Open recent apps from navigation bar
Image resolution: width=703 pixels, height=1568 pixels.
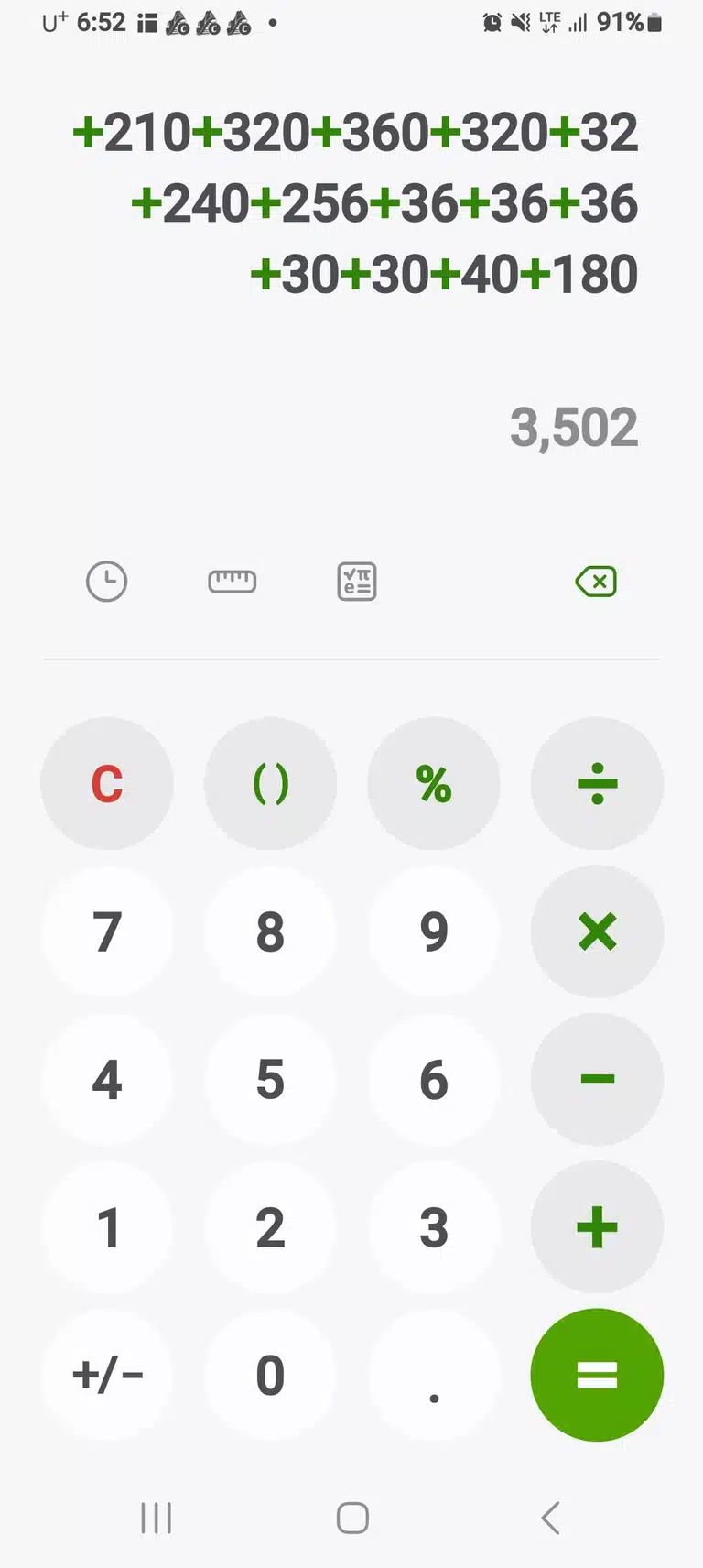tap(157, 1518)
